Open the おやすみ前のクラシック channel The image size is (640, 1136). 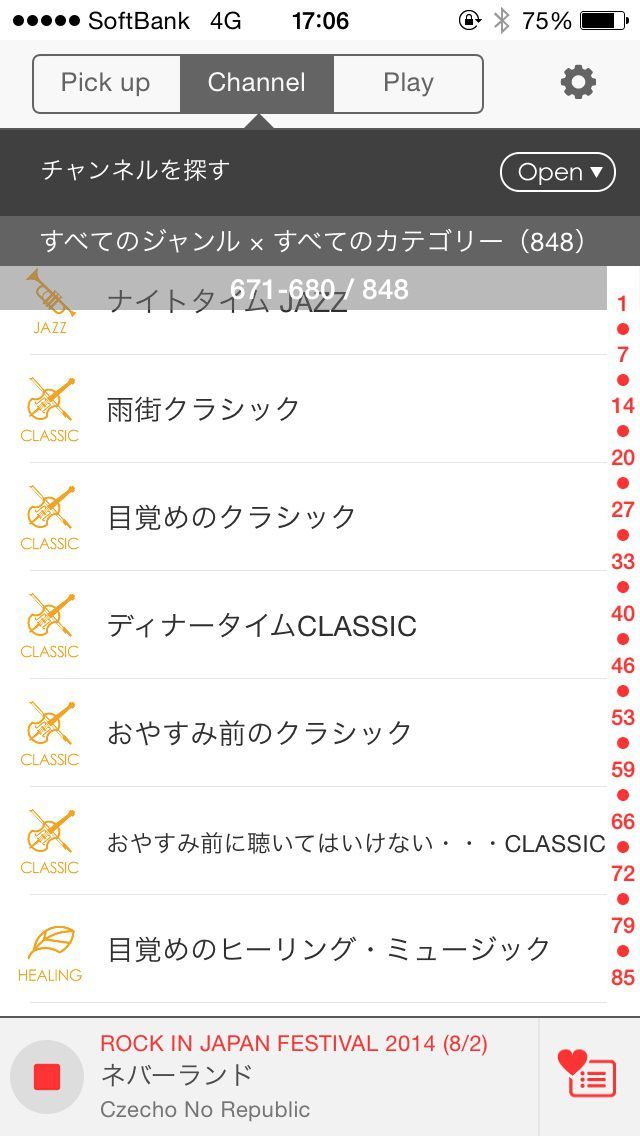point(300,733)
